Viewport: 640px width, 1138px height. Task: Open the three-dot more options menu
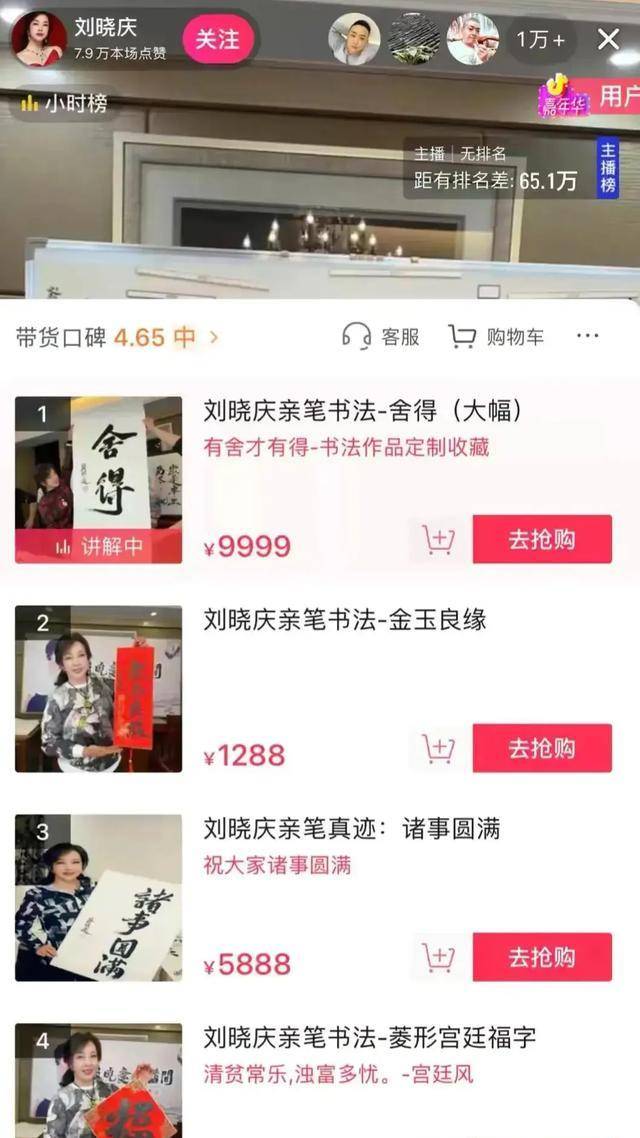click(x=588, y=336)
